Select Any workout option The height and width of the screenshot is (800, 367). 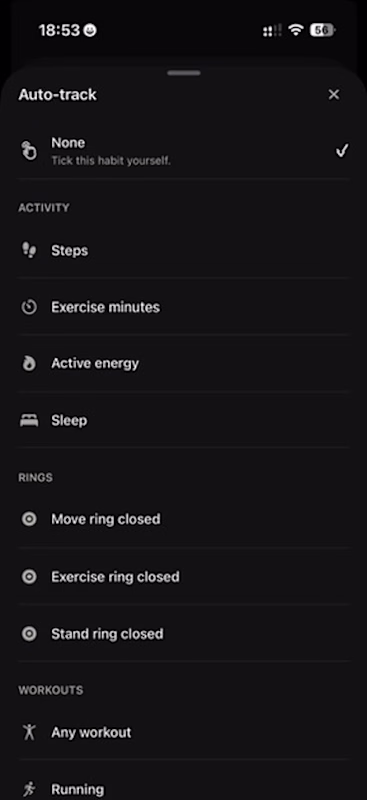(x=184, y=733)
